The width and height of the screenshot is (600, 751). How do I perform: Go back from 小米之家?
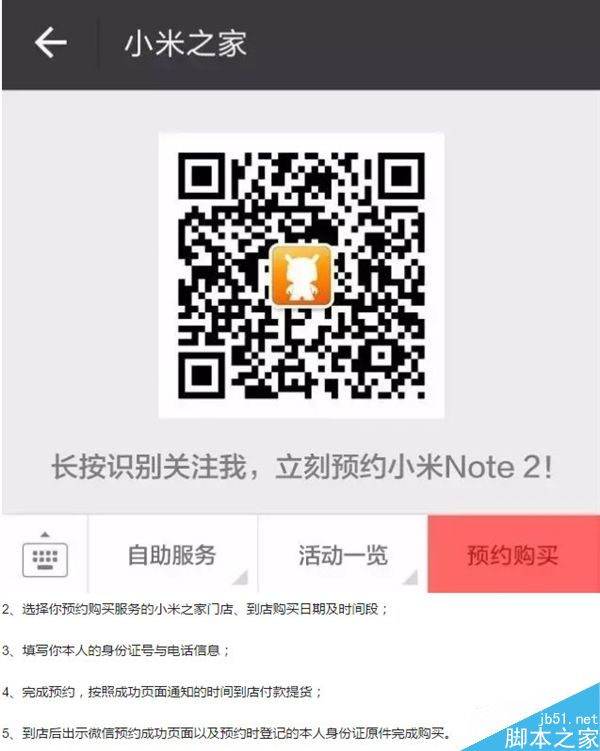coord(50,43)
